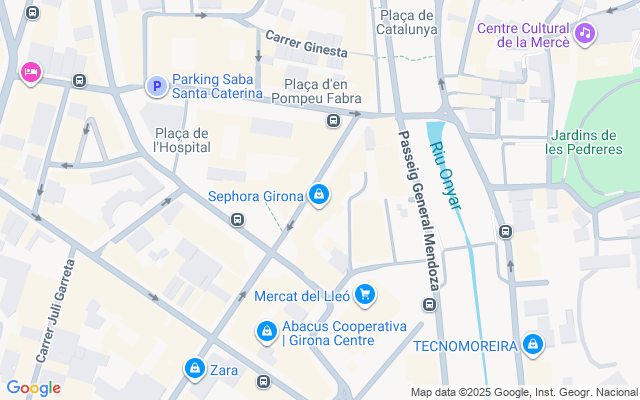The image size is (640, 400).
Task: Open the Abacus Cooperativa Girona Centre pin
Action: point(267,331)
